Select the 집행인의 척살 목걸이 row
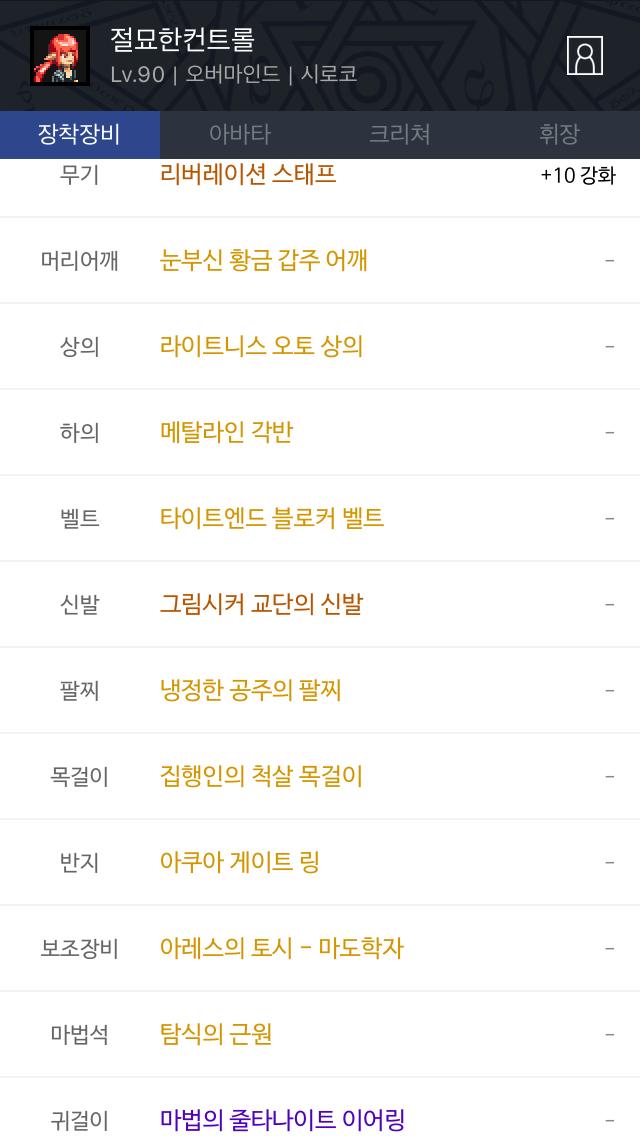640x1136 pixels. point(261,776)
